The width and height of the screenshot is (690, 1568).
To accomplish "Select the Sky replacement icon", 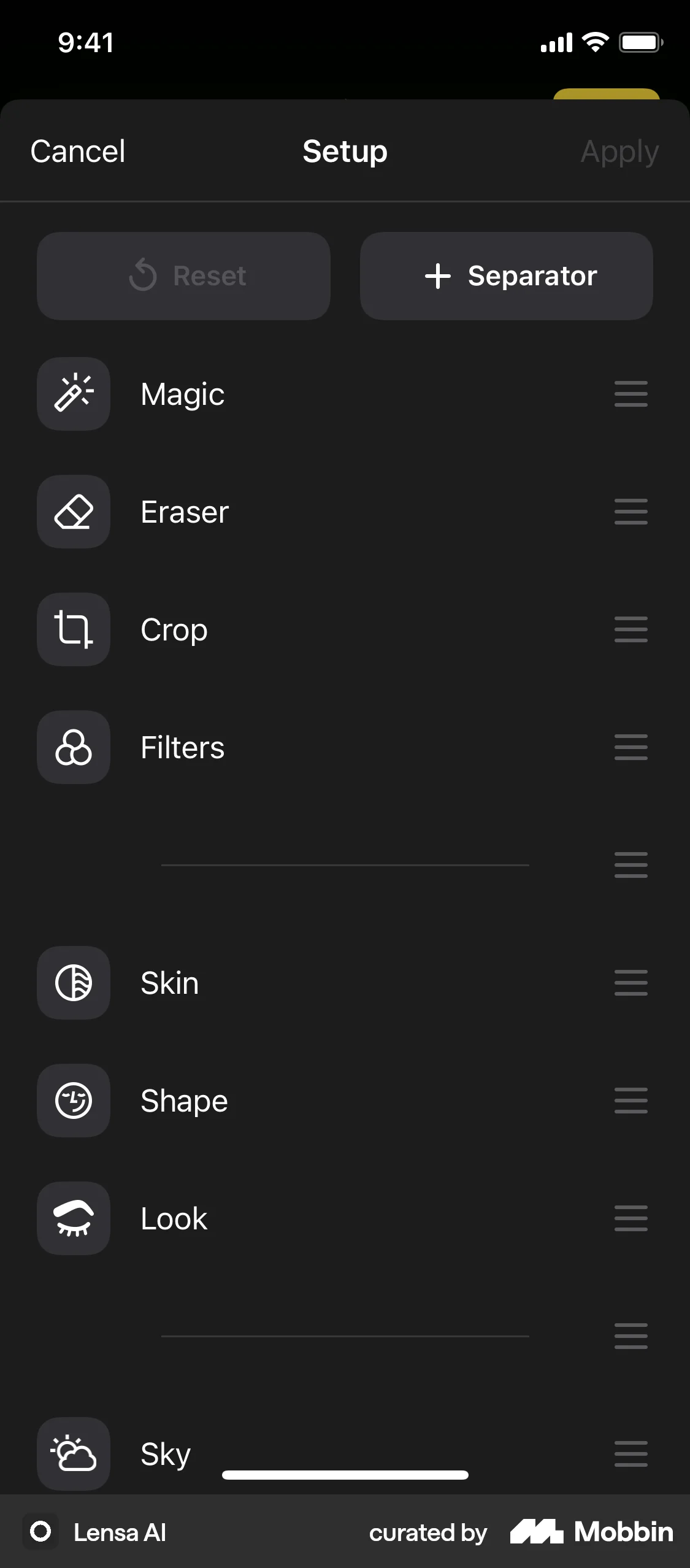I will tap(73, 1454).
